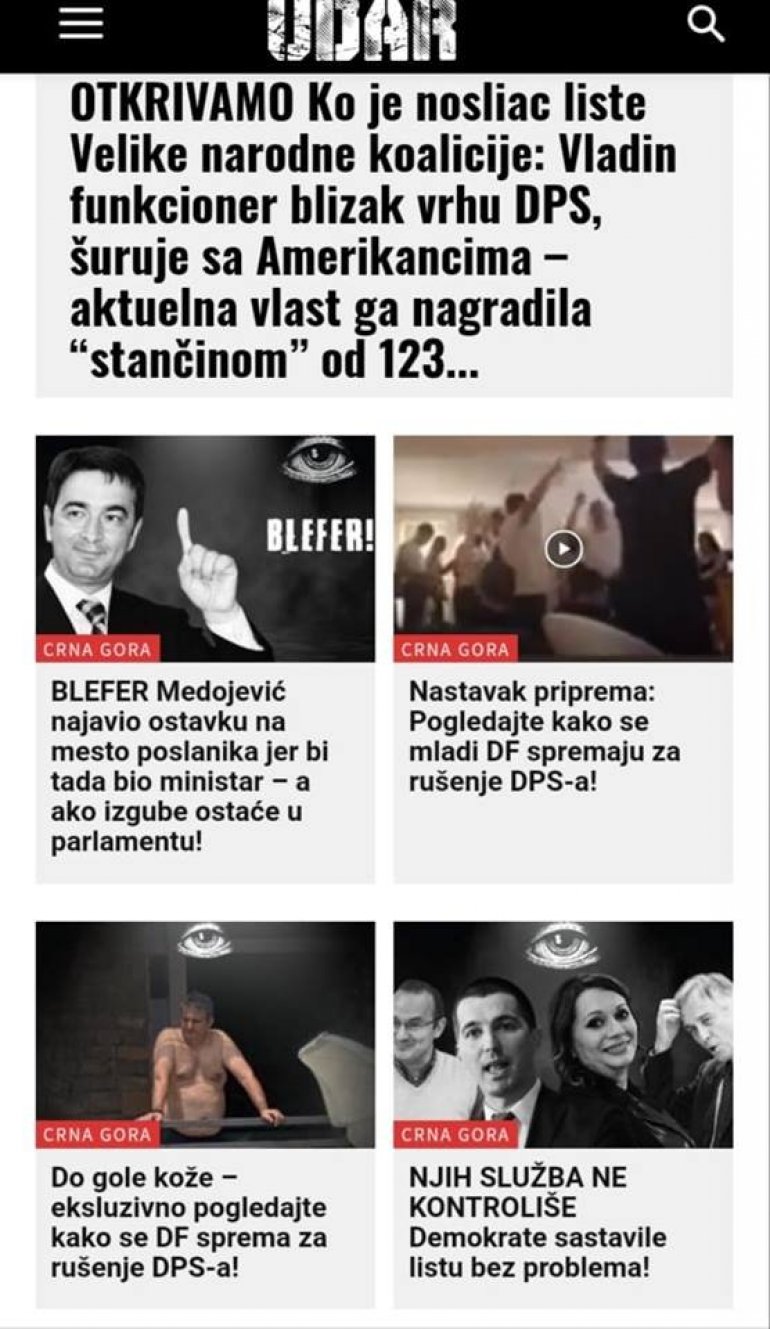Open the Nastavak priprema headline
The image size is (770, 1329).
tap(544, 737)
